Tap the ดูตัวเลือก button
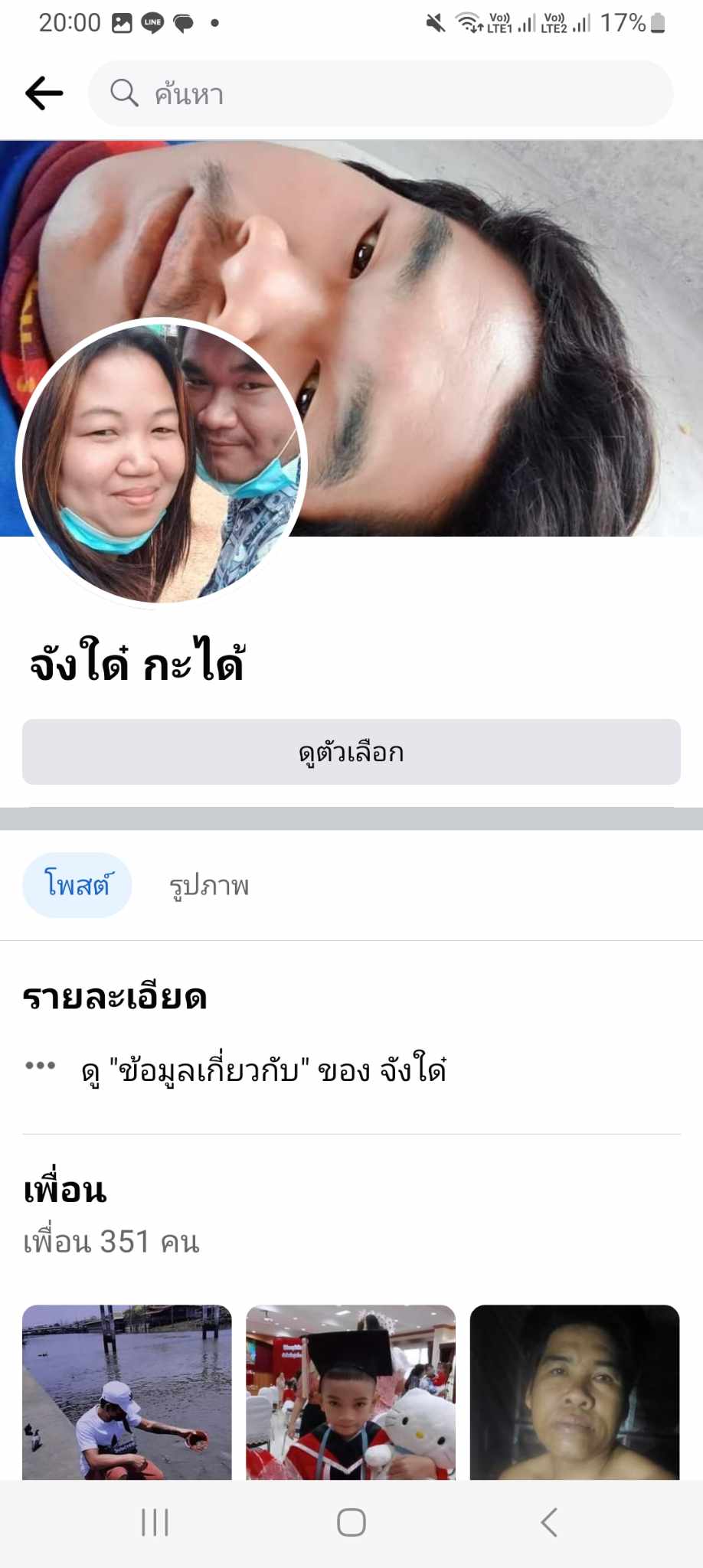 pyautogui.click(x=351, y=752)
